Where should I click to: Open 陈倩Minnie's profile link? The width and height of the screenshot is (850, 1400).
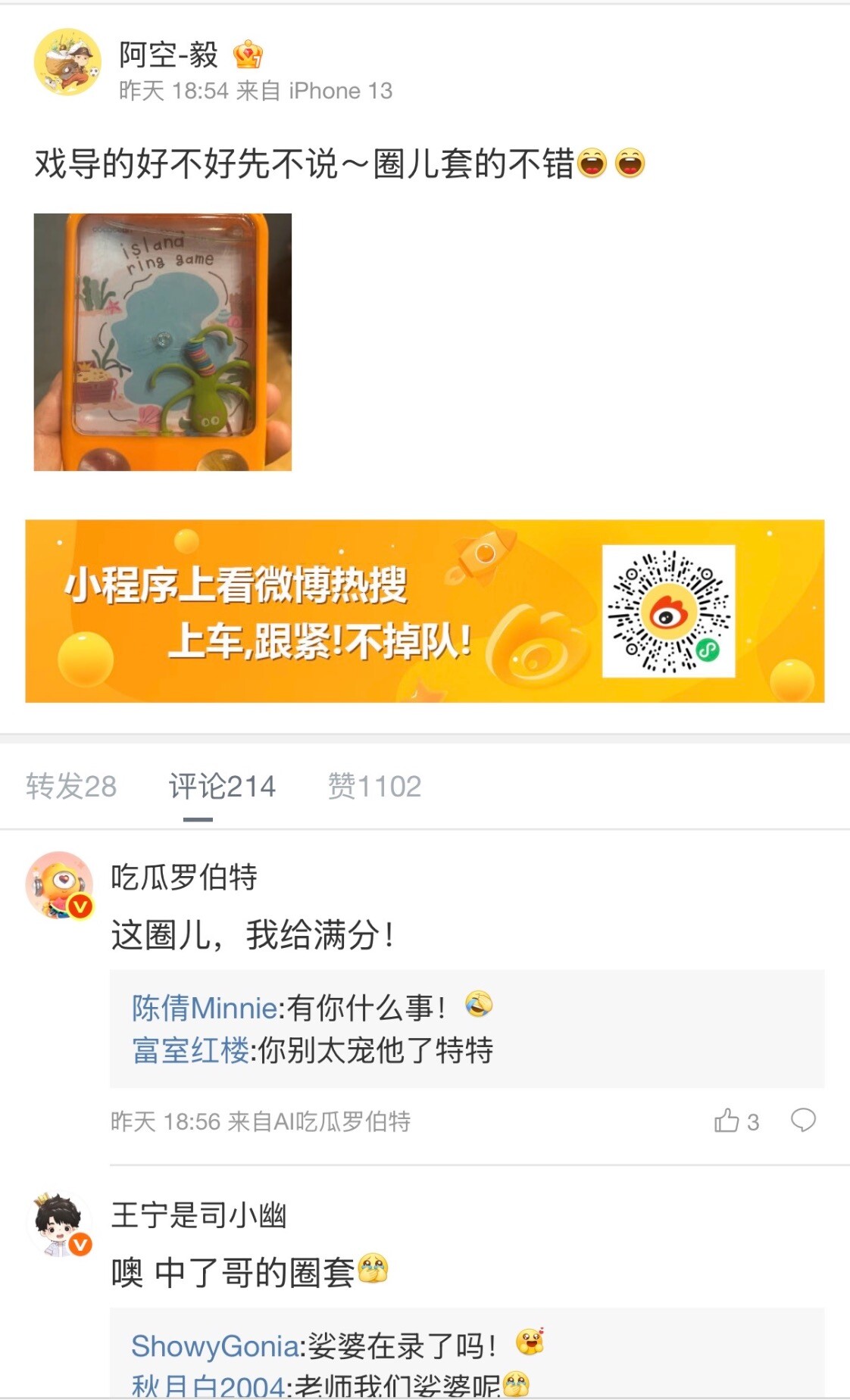pos(205,1008)
